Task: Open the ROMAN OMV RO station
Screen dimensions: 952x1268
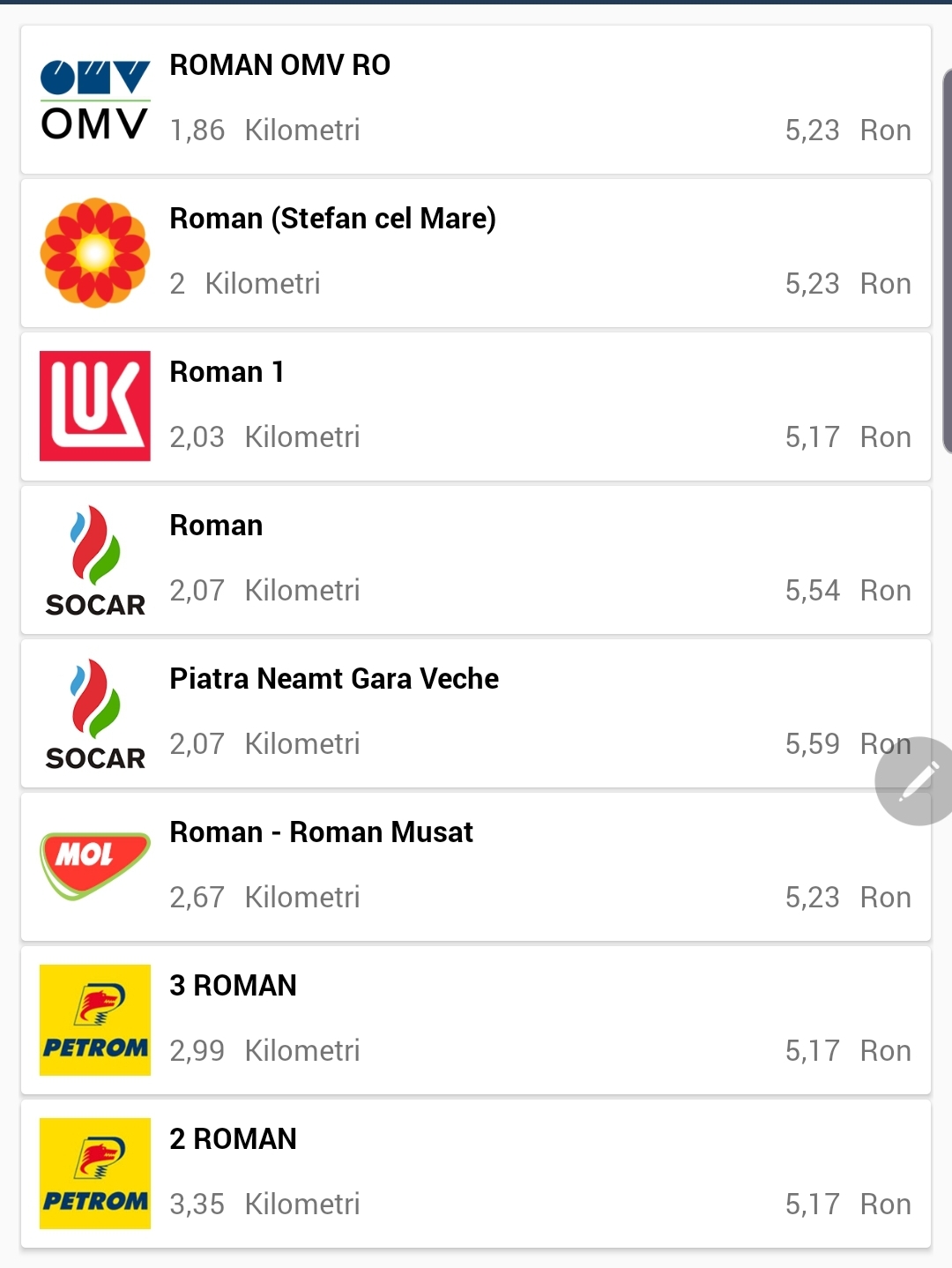Action: (476, 100)
